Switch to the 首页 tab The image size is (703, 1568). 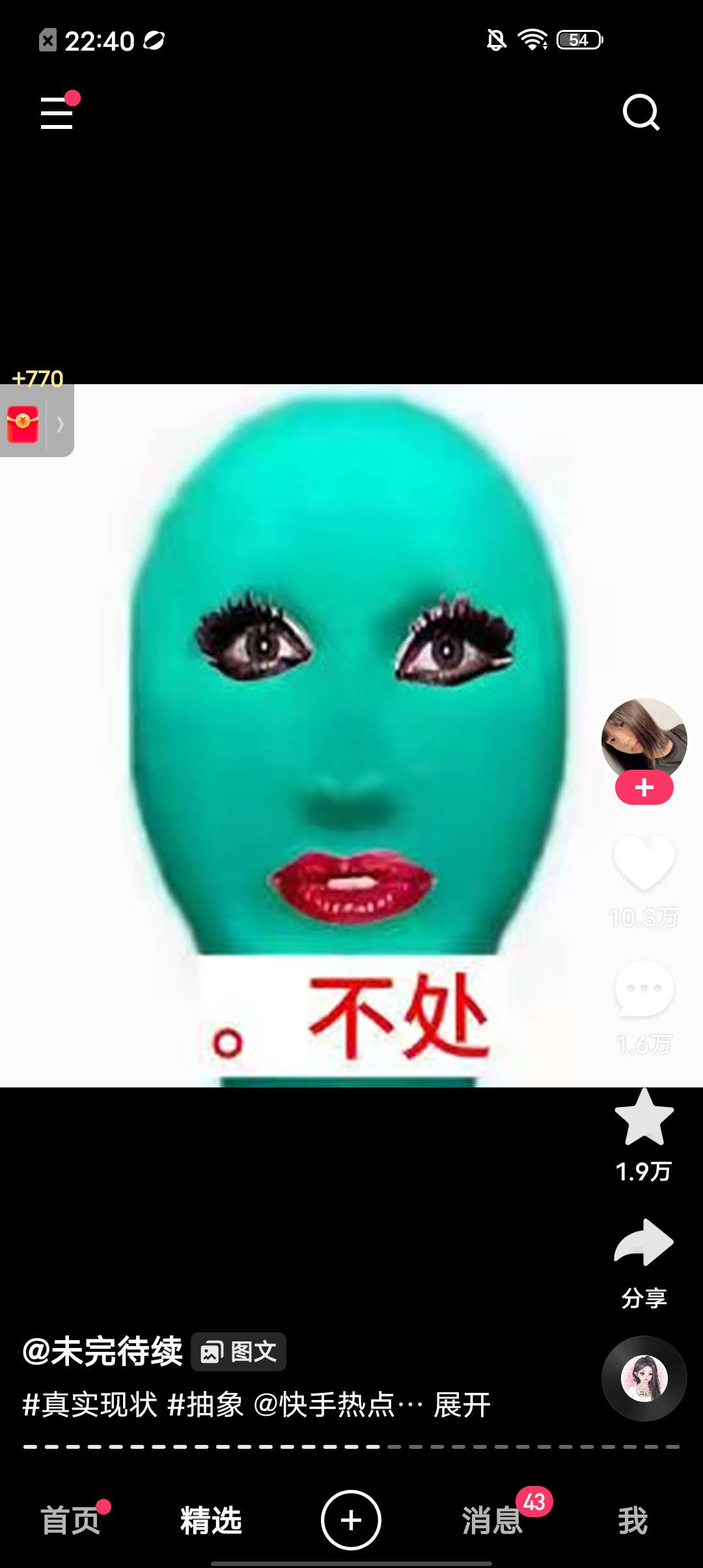[70, 1520]
